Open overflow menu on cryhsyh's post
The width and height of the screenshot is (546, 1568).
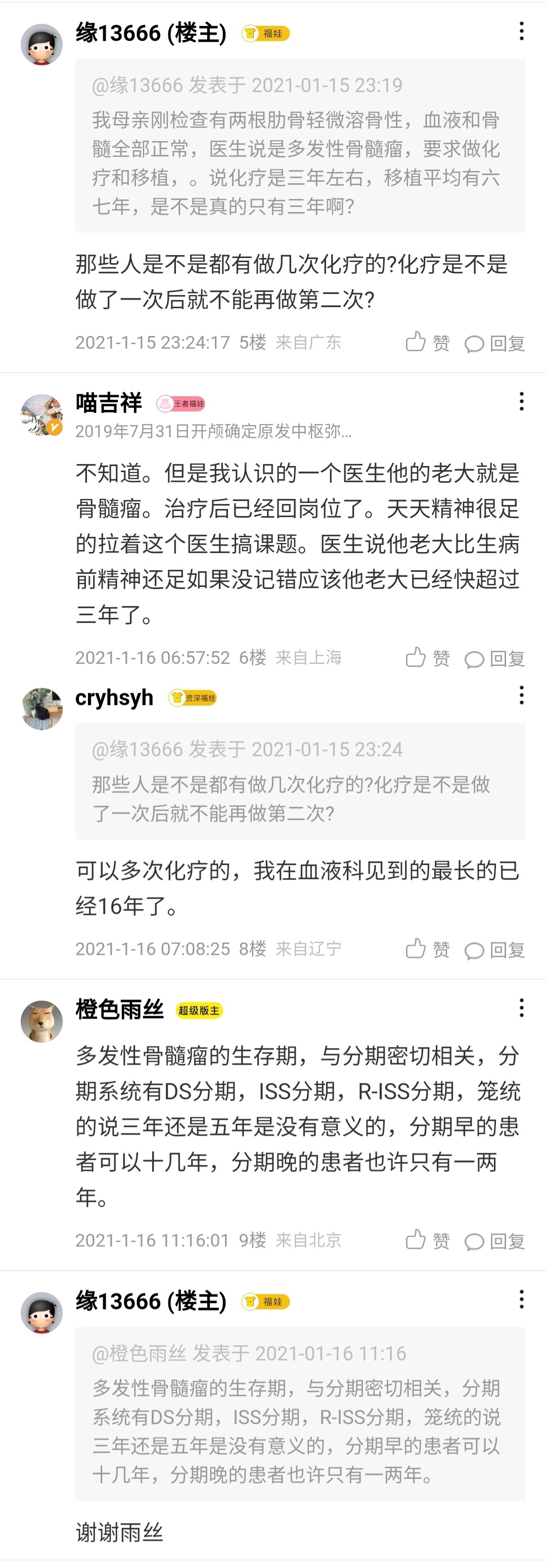521,695
